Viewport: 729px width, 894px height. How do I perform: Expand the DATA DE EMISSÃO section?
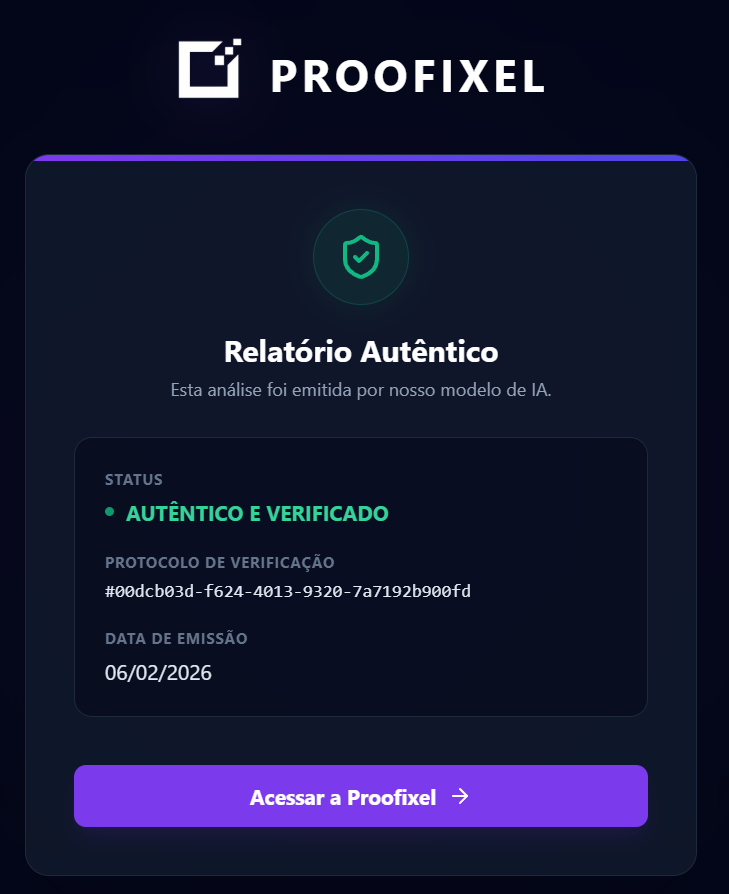(x=176, y=638)
